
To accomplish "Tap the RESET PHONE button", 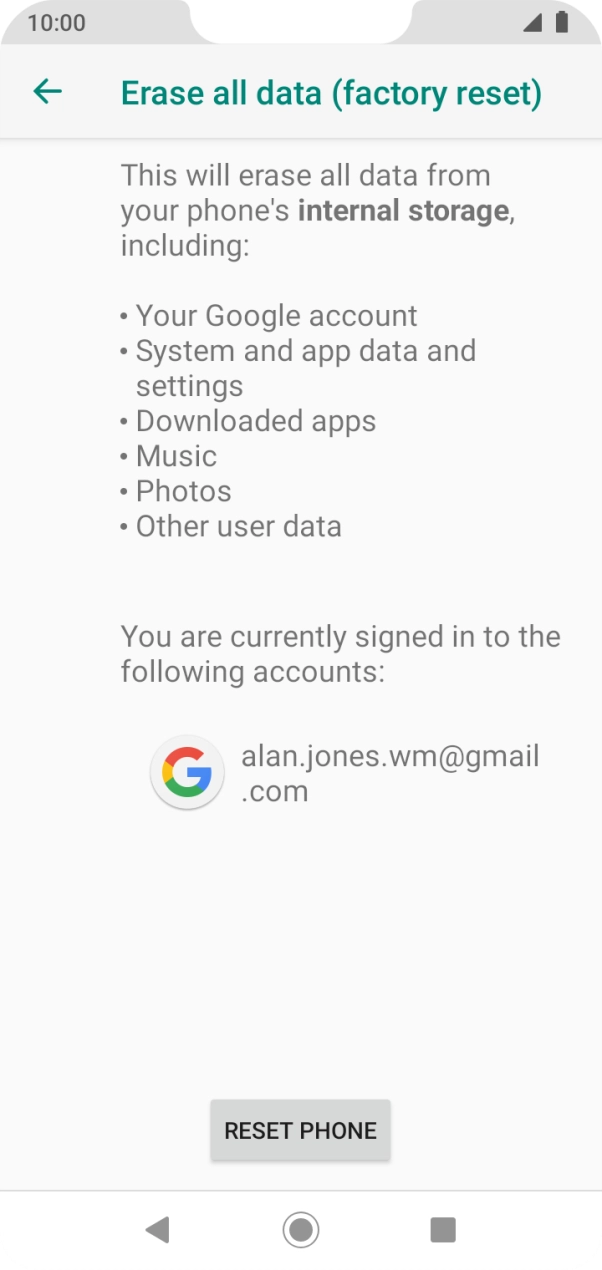I will point(300,1130).
